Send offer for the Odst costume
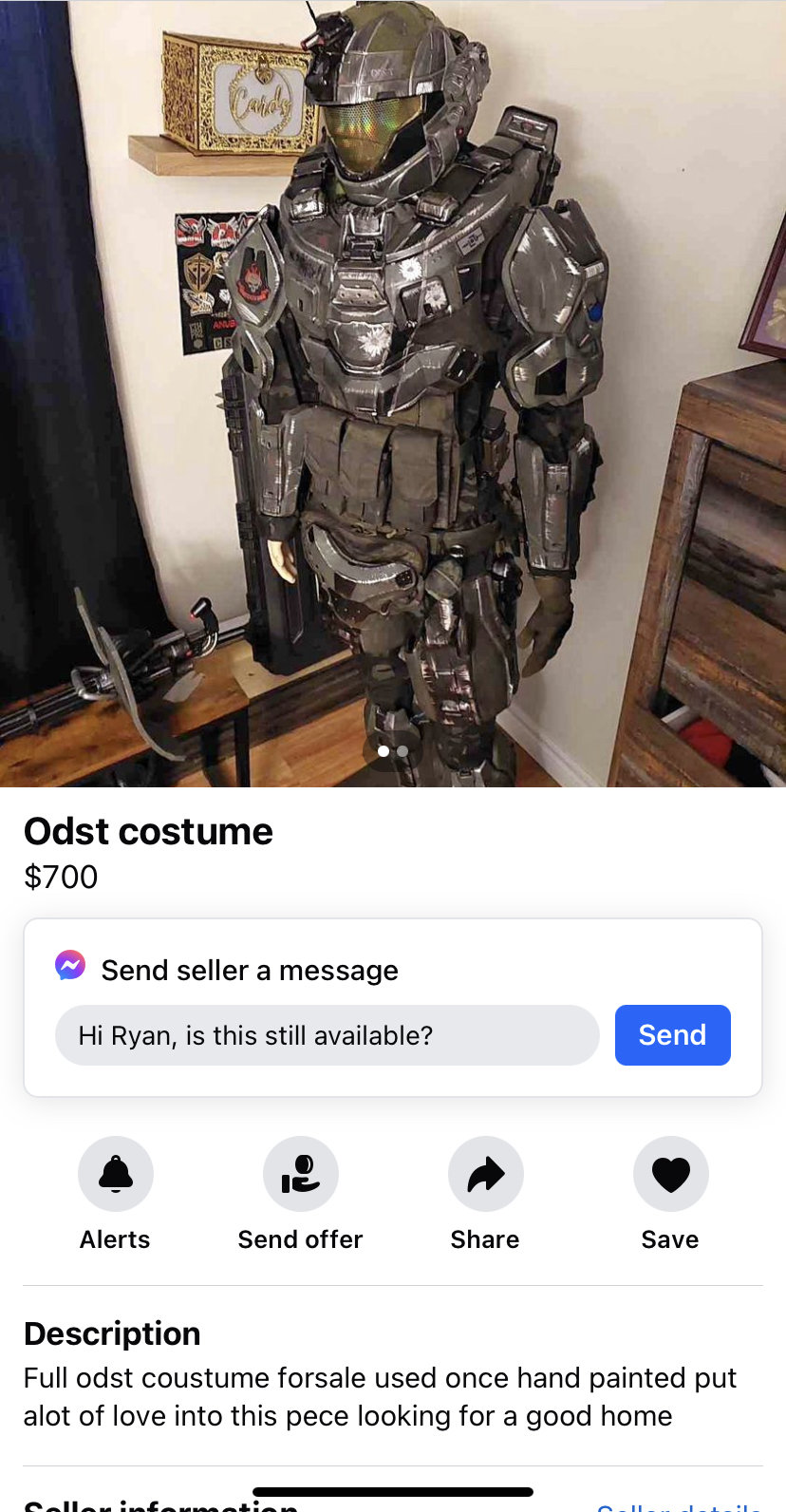Image resolution: width=786 pixels, height=1512 pixels. [x=300, y=1174]
